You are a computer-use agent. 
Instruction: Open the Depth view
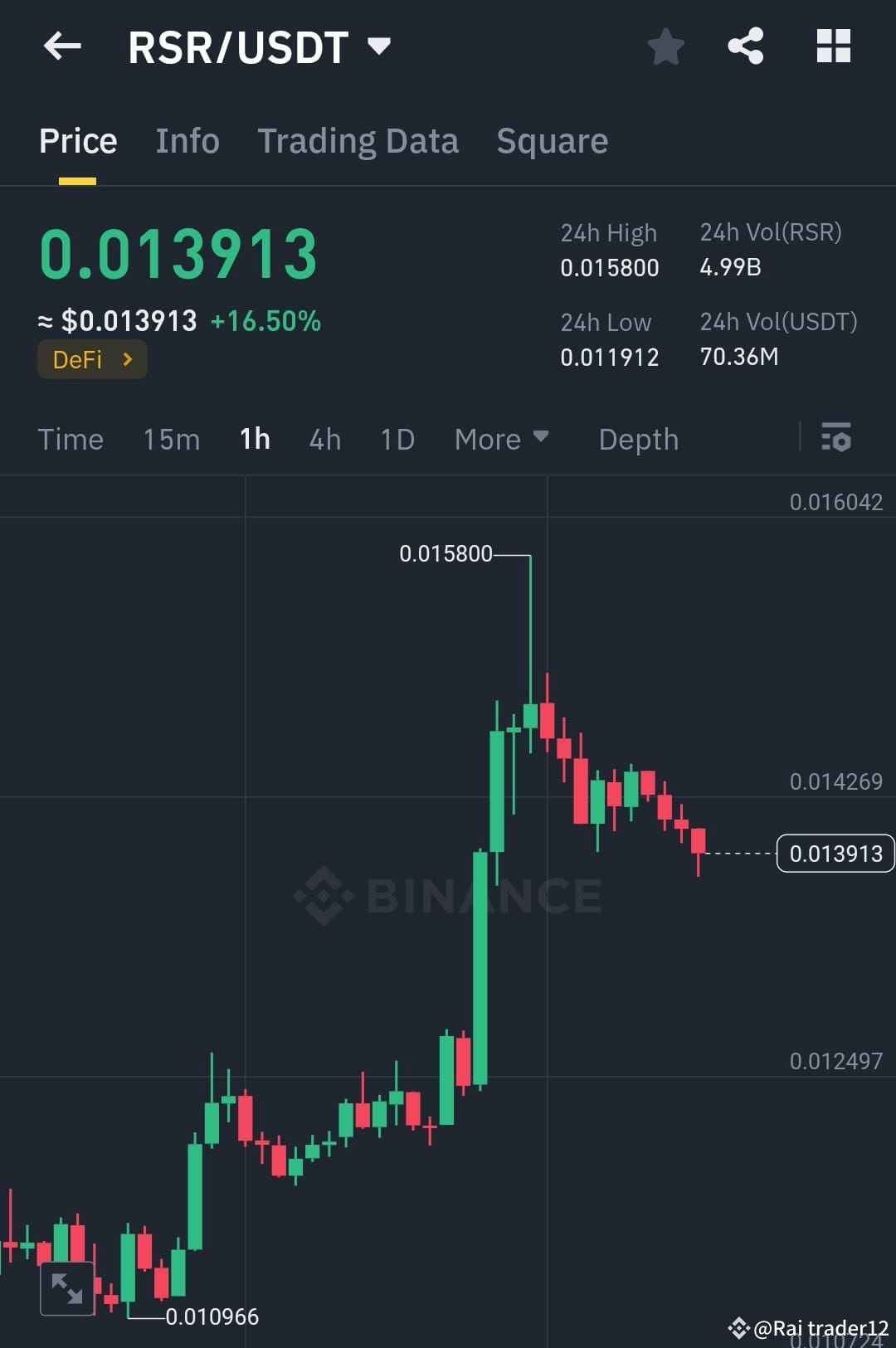point(637,439)
